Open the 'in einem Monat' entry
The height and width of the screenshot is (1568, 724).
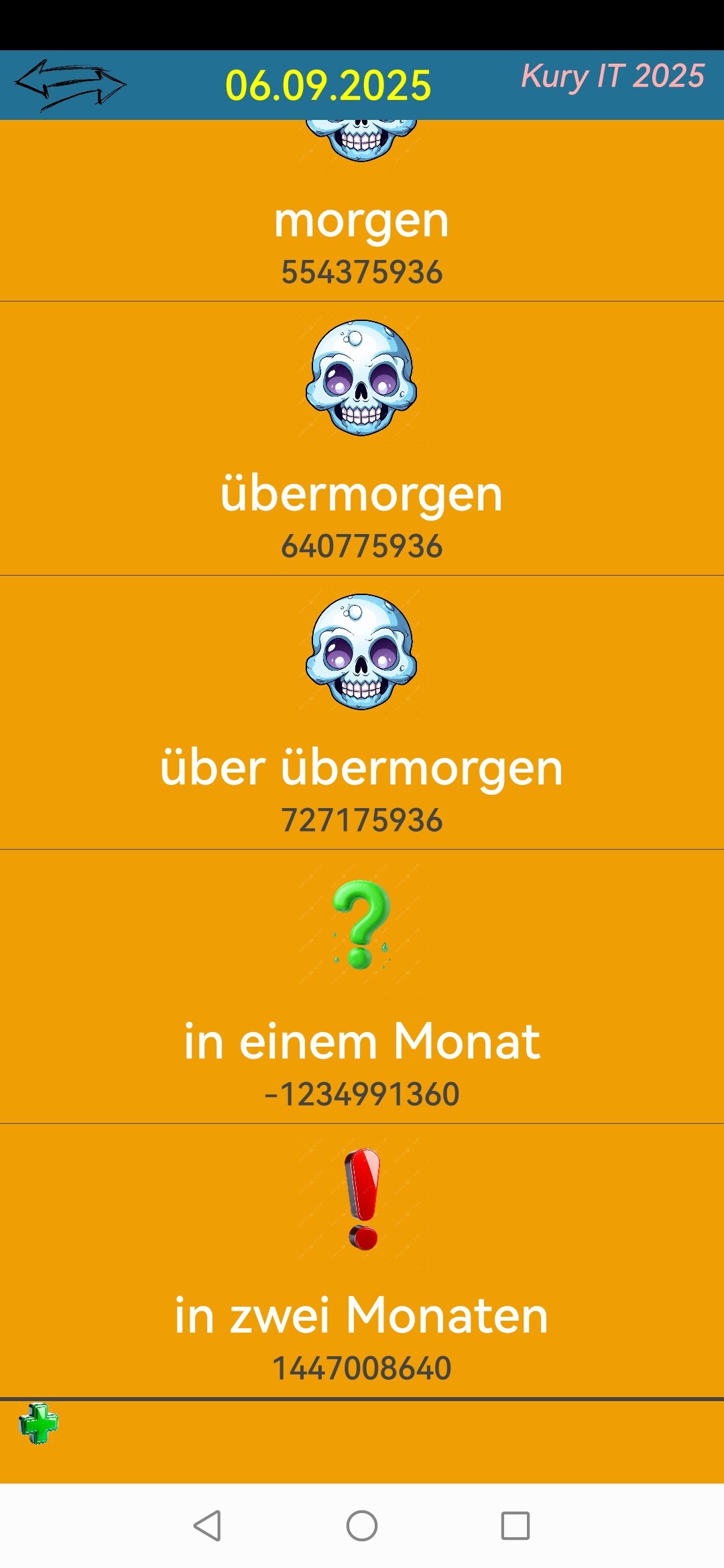(361, 1041)
